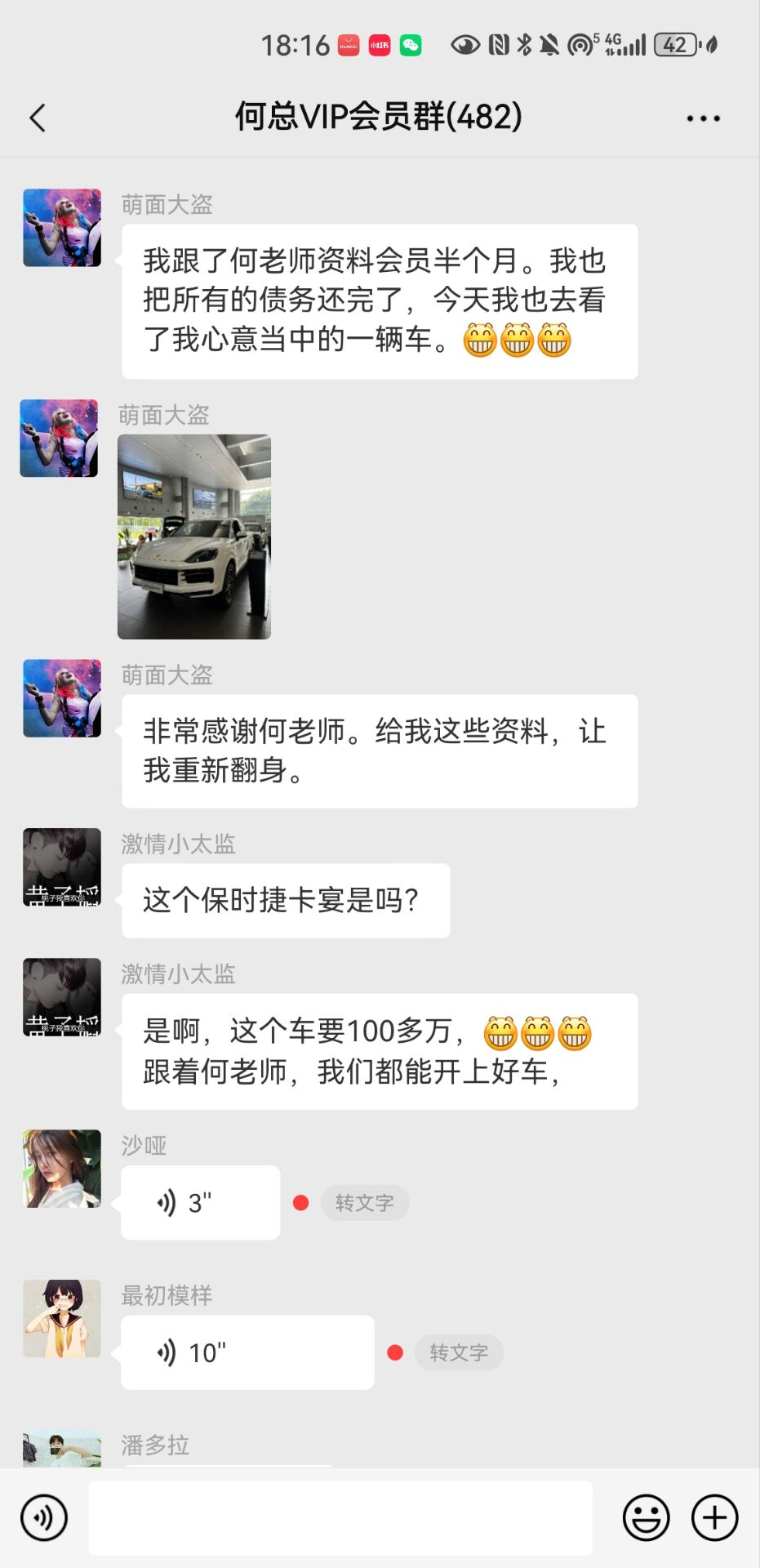This screenshot has width=760, height=1568.
Task: View 激情小太监's profile avatar
Action: click(62, 867)
